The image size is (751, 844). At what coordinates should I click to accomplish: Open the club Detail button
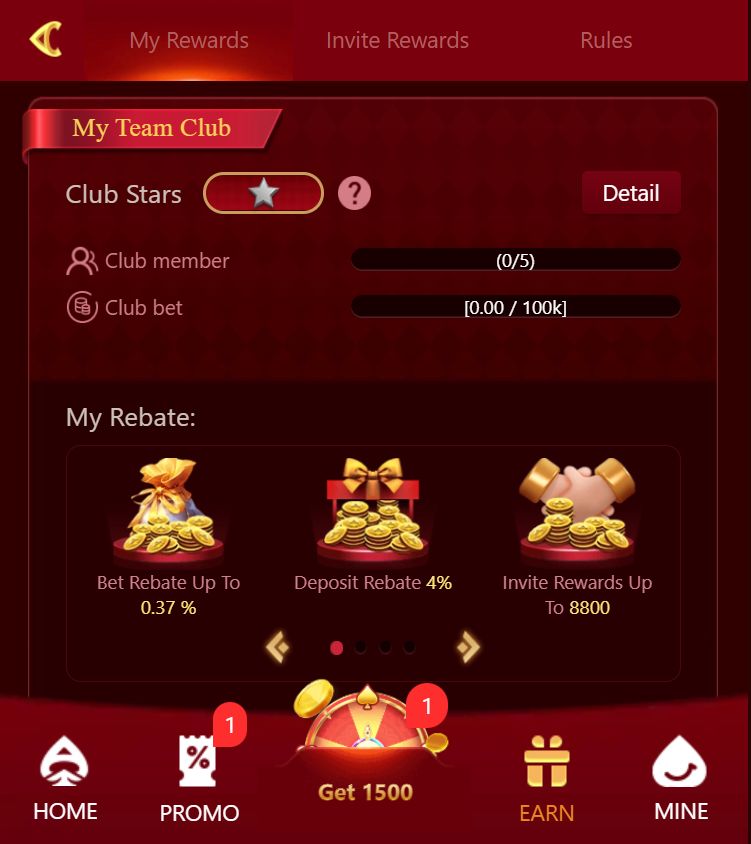point(631,193)
